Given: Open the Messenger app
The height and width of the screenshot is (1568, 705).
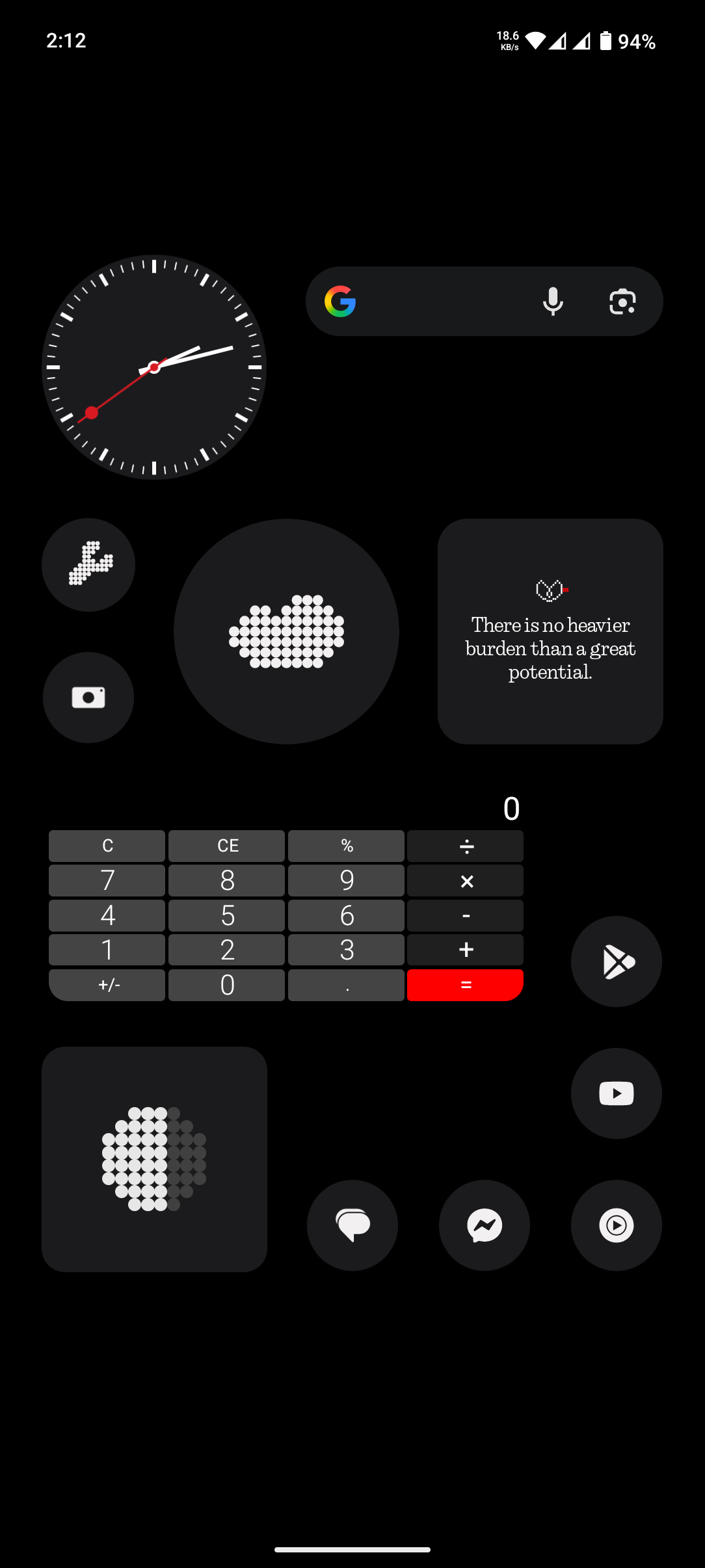Looking at the screenshot, I should [x=485, y=1225].
